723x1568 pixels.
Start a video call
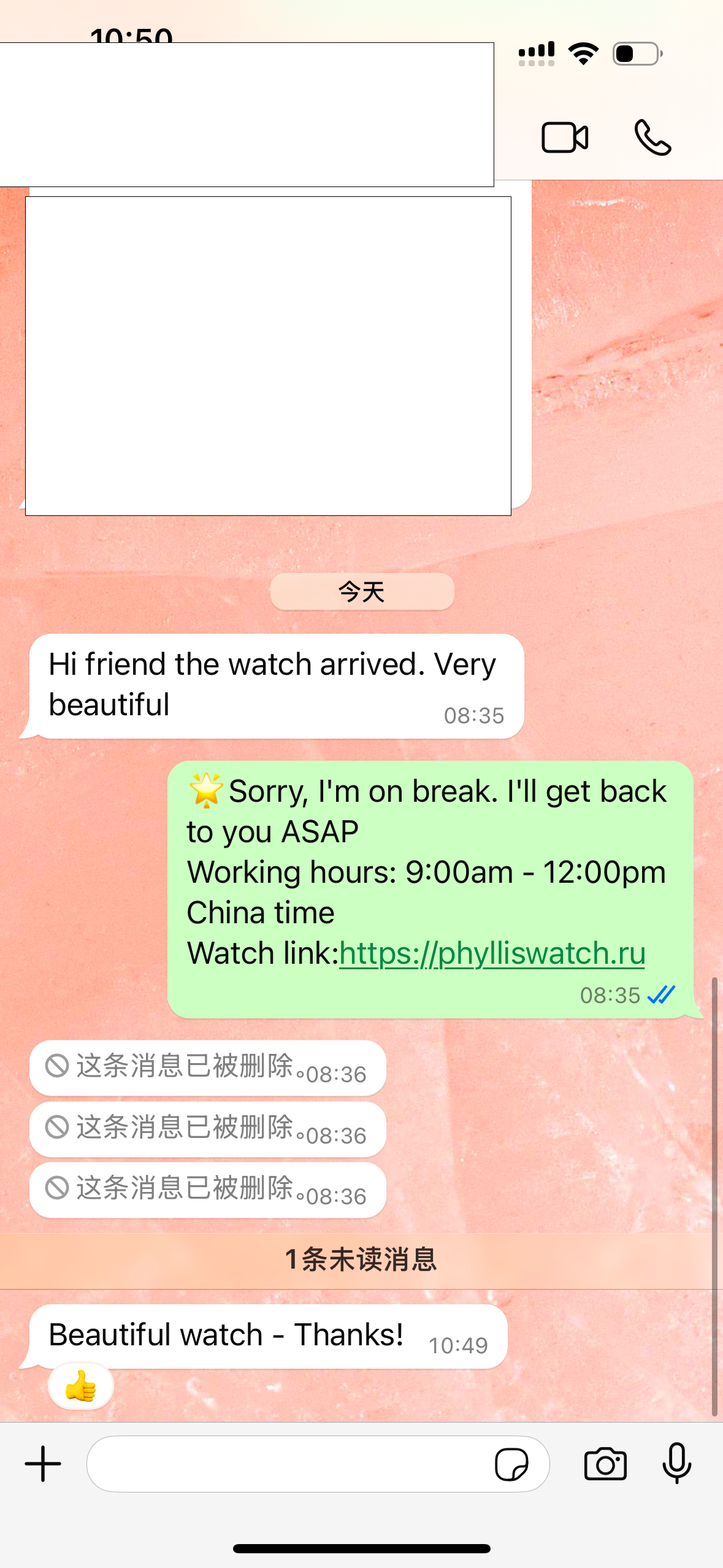tap(565, 137)
